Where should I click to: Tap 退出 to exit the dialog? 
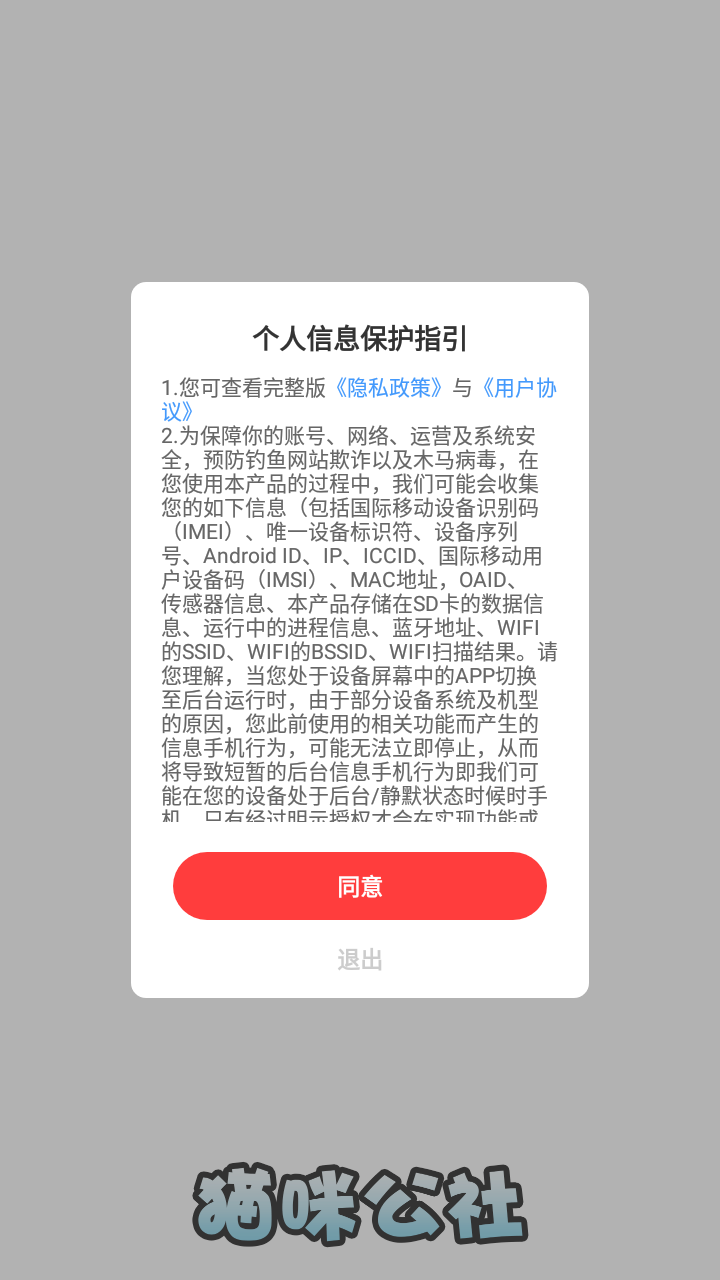pos(360,960)
